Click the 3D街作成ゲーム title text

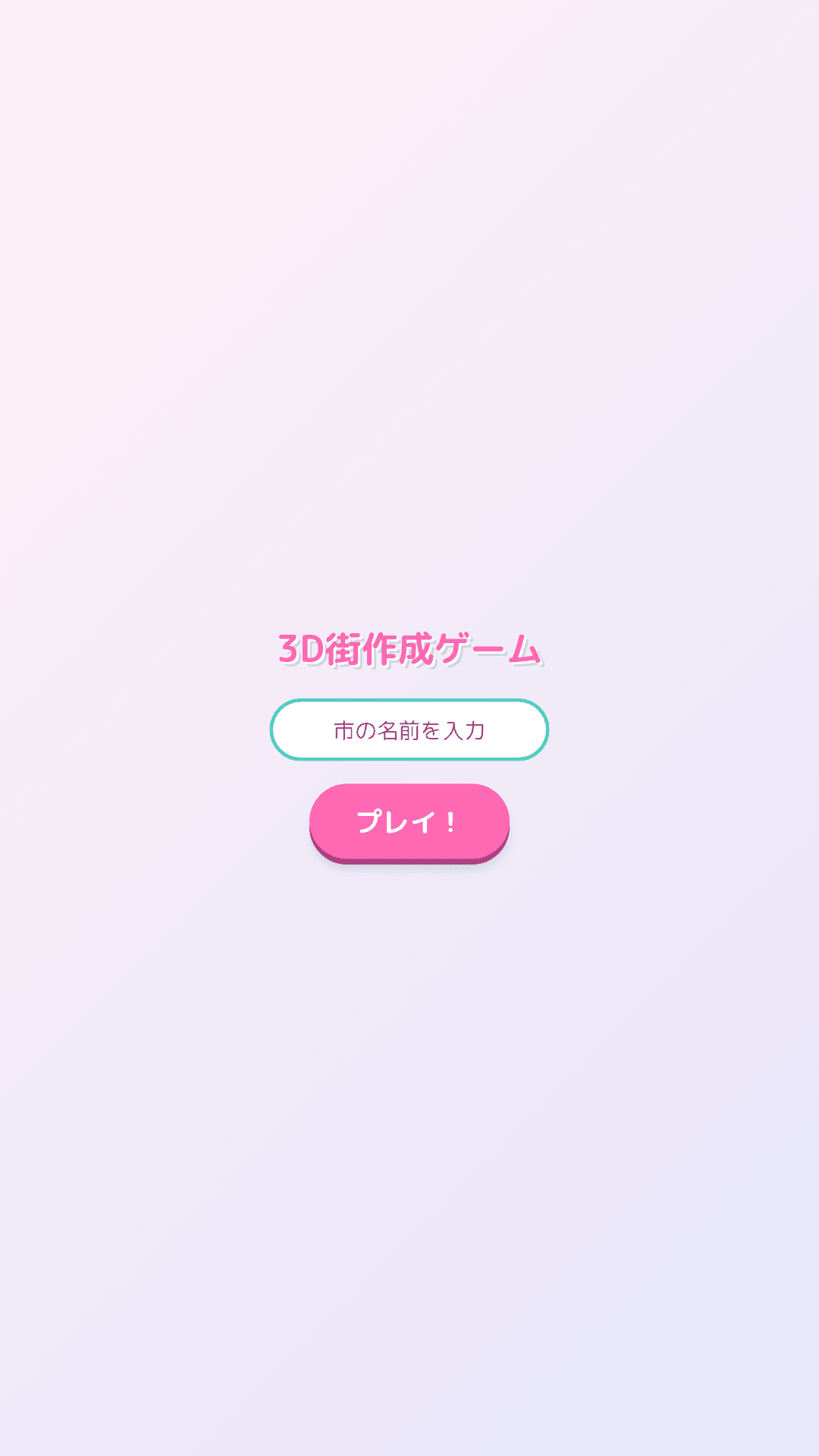coord(409,649)
